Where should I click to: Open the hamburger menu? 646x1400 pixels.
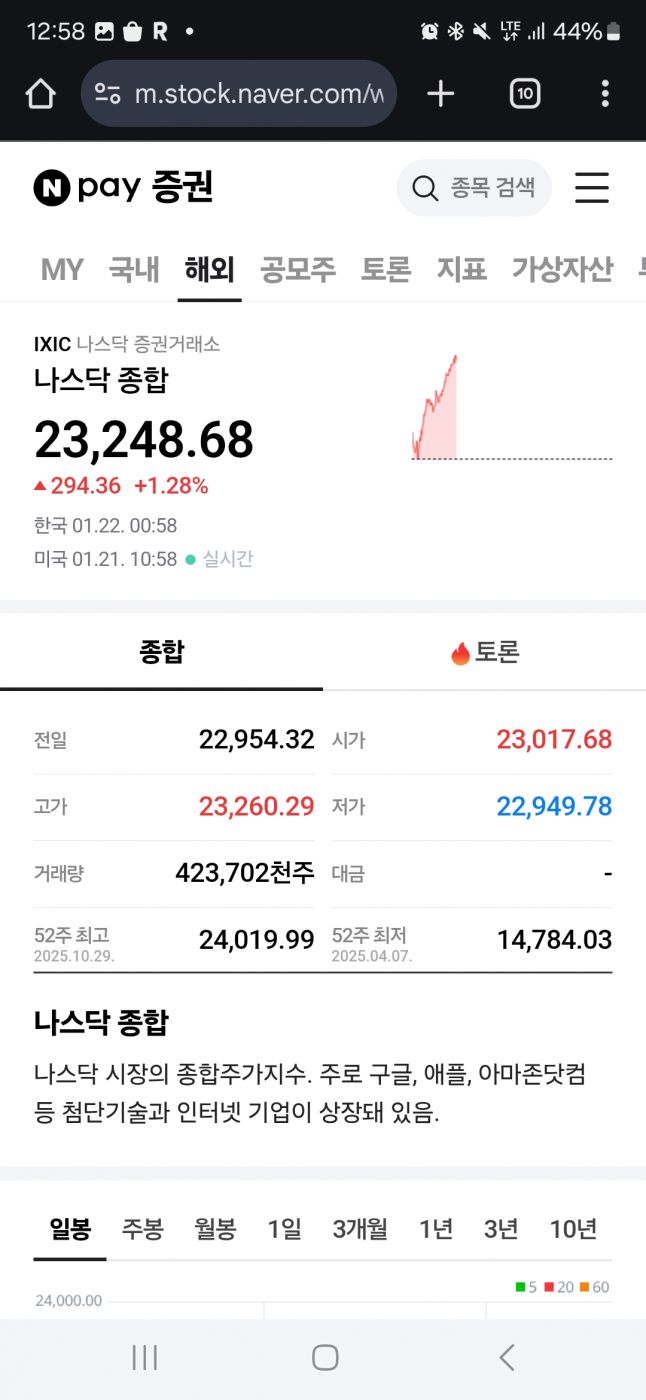click(592, 188)
